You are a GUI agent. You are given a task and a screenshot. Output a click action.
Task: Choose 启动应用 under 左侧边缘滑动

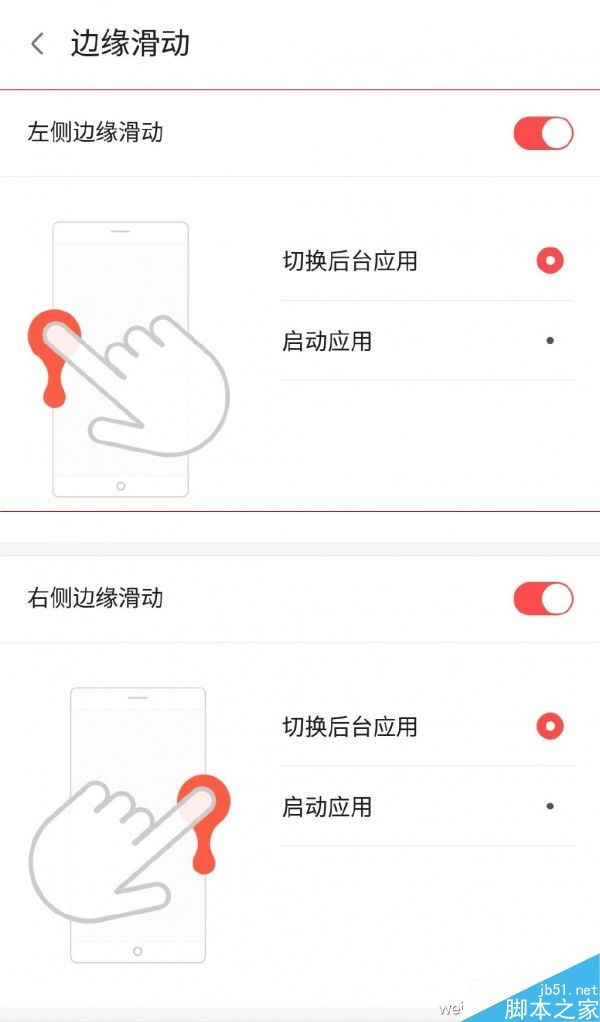point(549,341)
